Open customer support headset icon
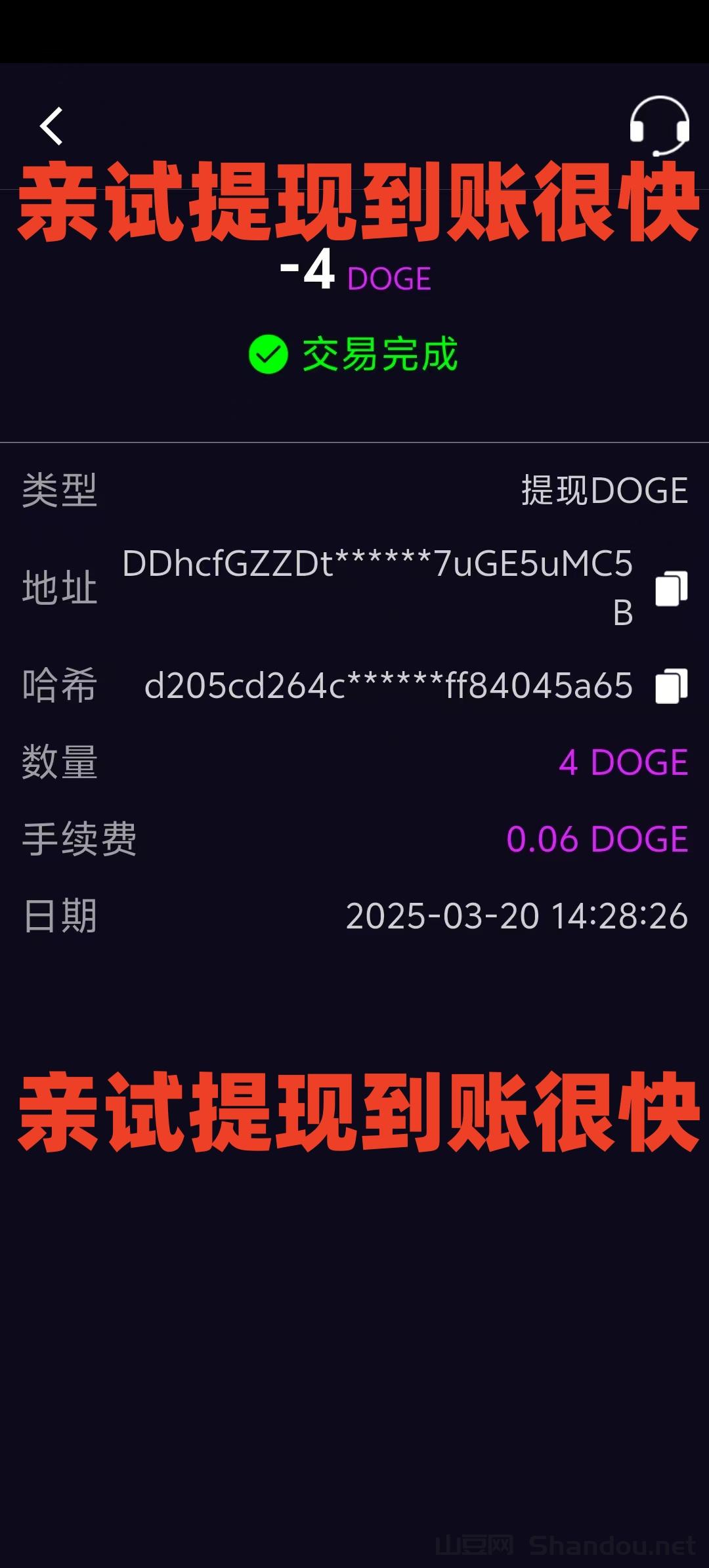Screen dimensions: 709x1568 [659, 126]
